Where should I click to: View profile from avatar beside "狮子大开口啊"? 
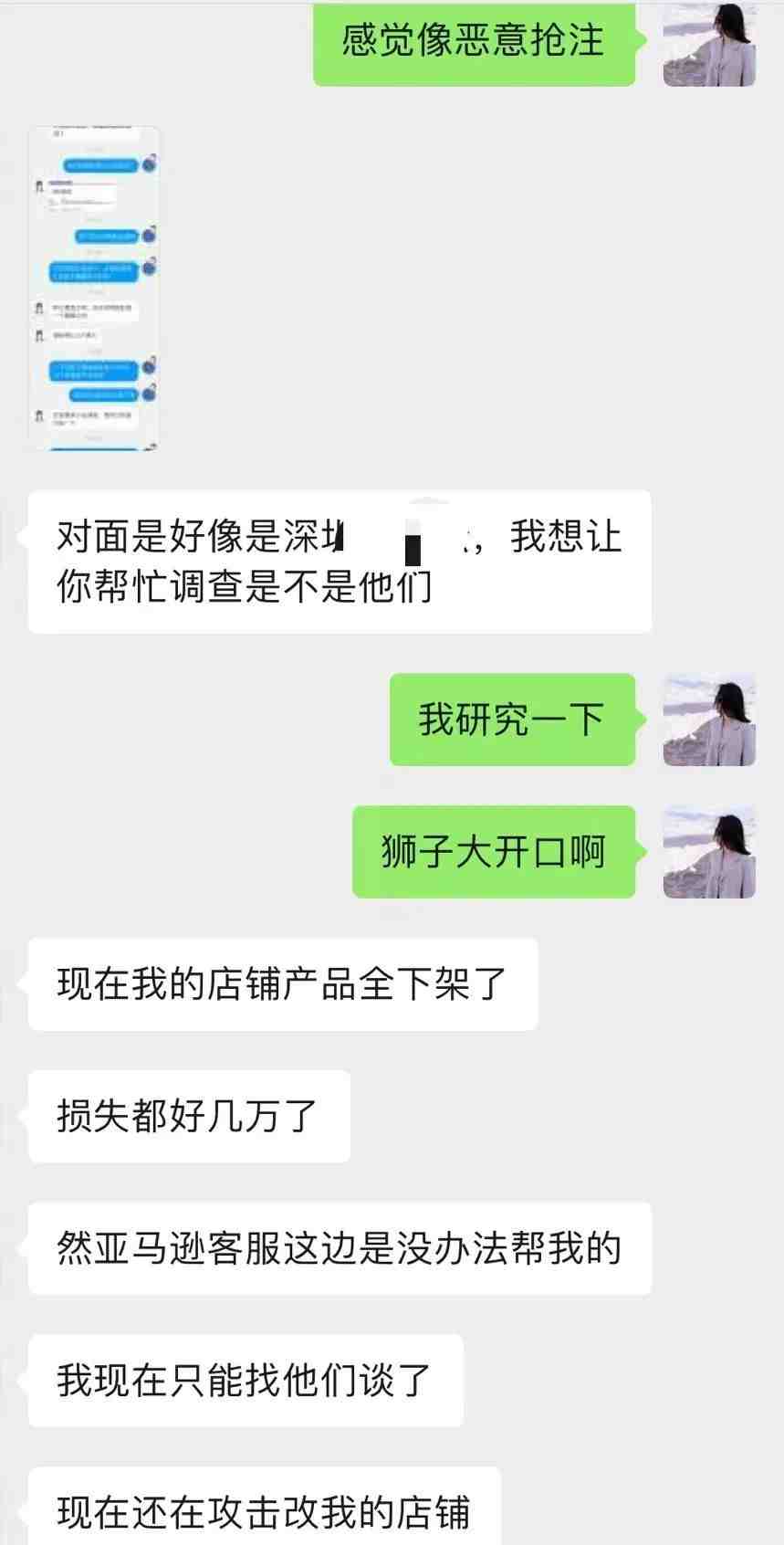(x=709, y=852)
